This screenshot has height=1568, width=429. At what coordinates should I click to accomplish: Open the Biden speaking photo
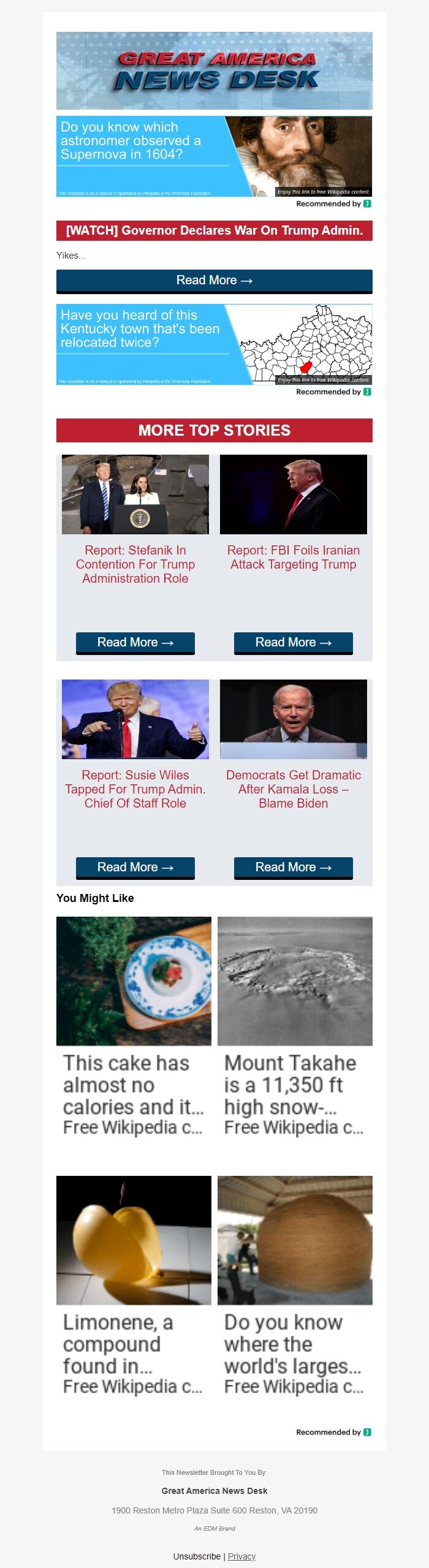(293, 719)
